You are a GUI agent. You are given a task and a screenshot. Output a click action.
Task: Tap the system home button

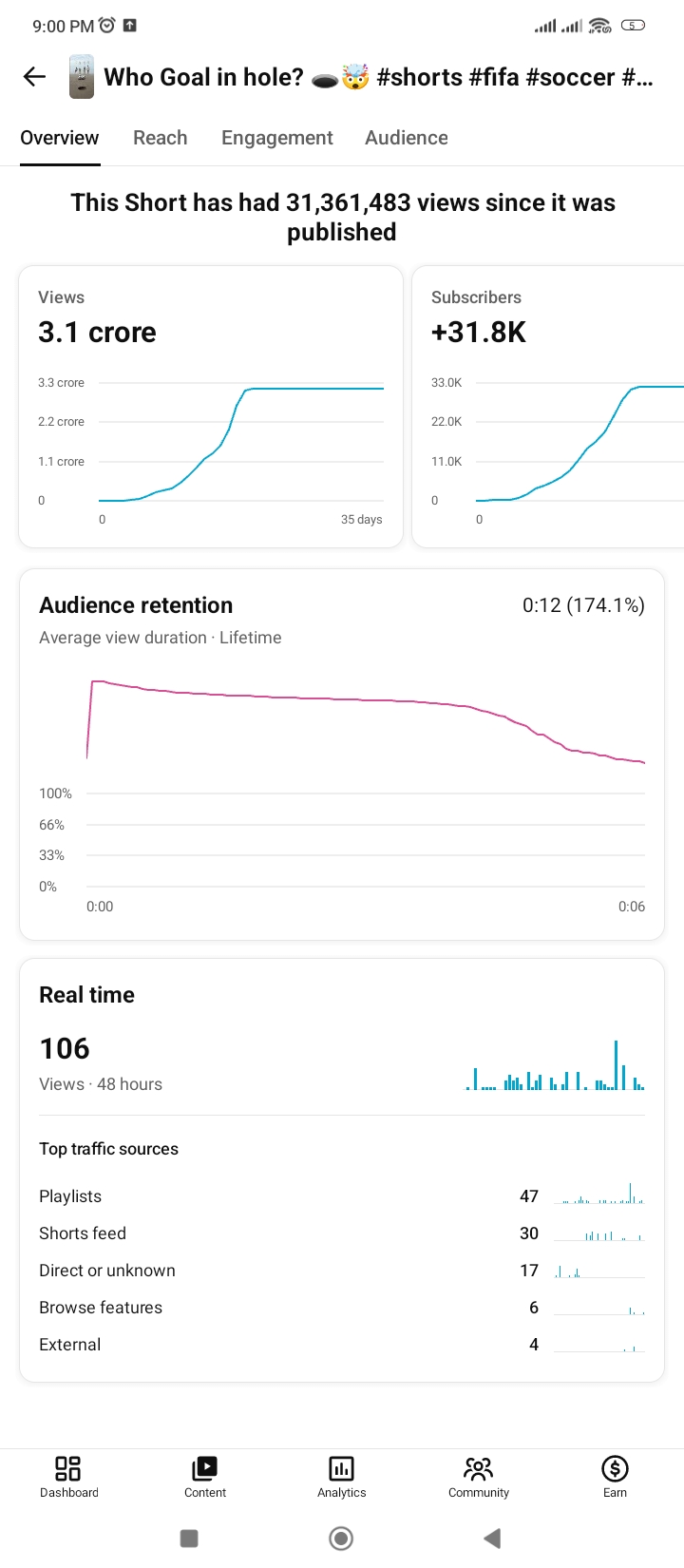click(x=341, y=1539)
